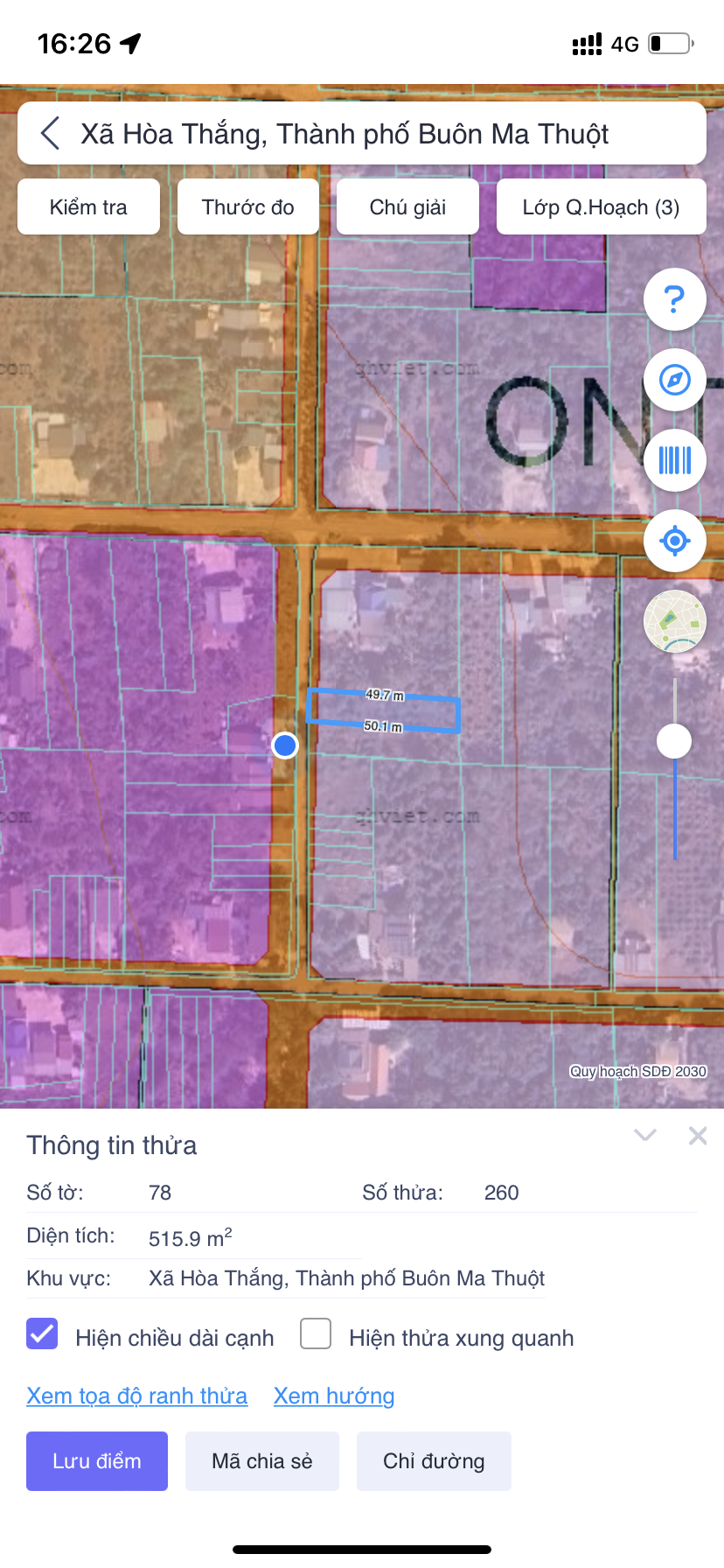Tap the overlay opacity slider handle

674,741
